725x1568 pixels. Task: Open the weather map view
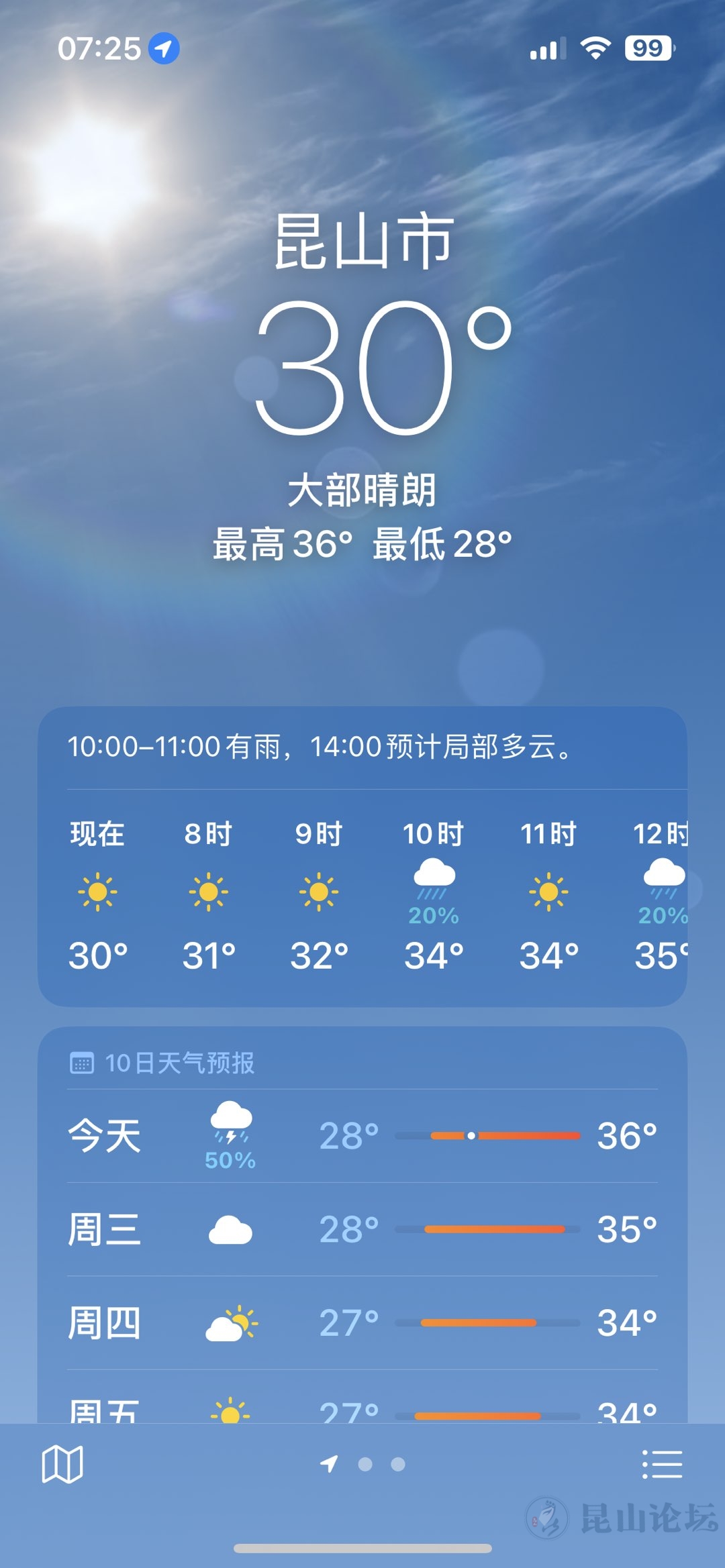[x=62, y=1464]
